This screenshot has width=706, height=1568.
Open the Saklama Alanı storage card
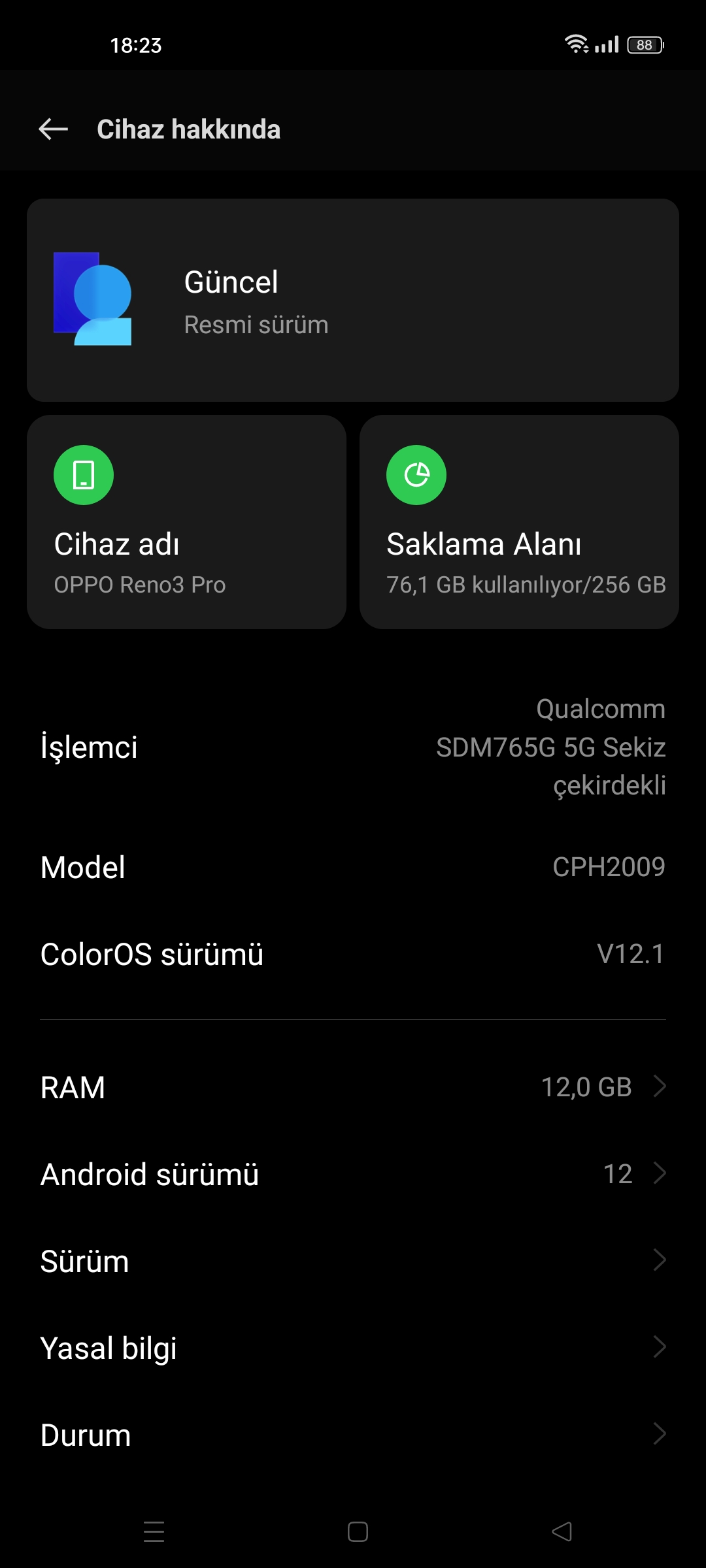tap(519, 522)
